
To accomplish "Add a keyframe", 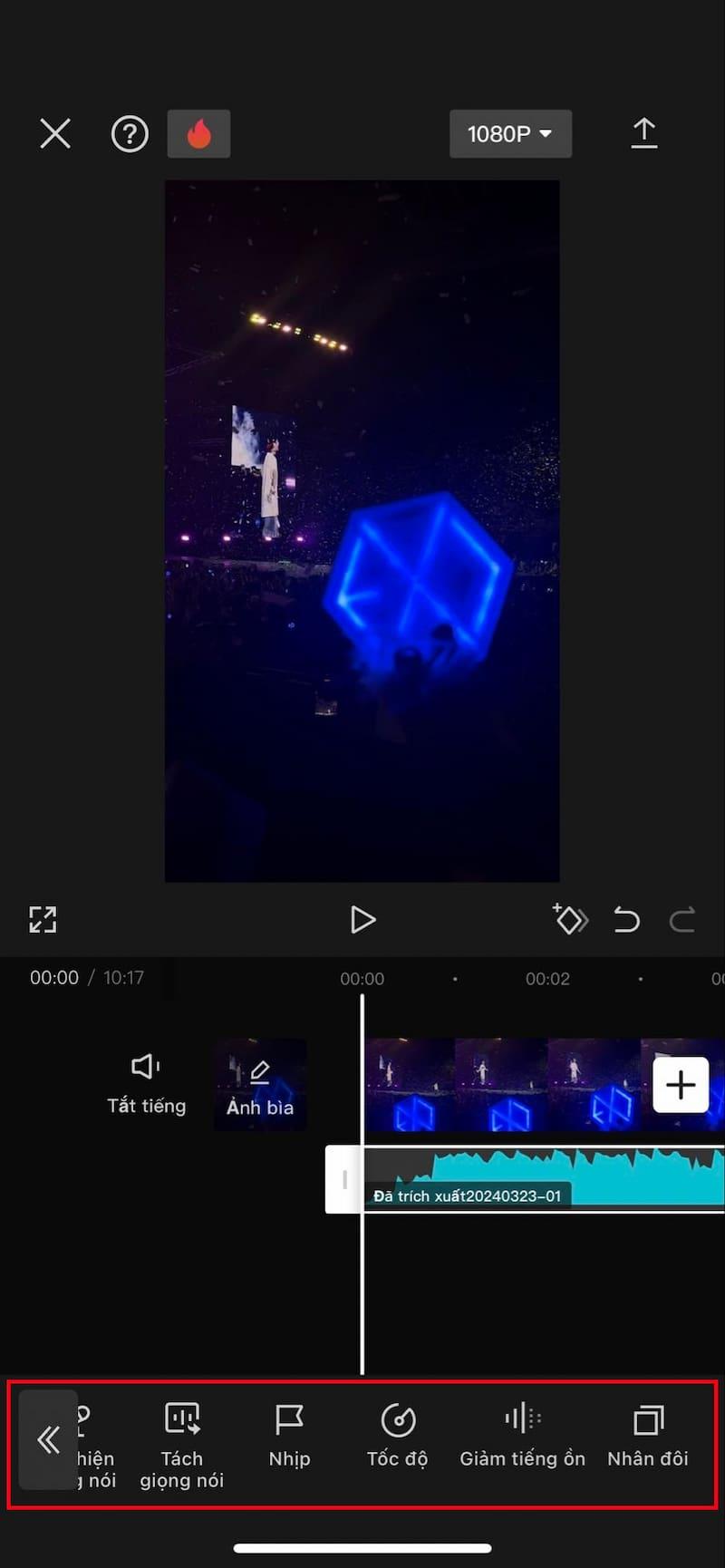I will click(570, 919).
